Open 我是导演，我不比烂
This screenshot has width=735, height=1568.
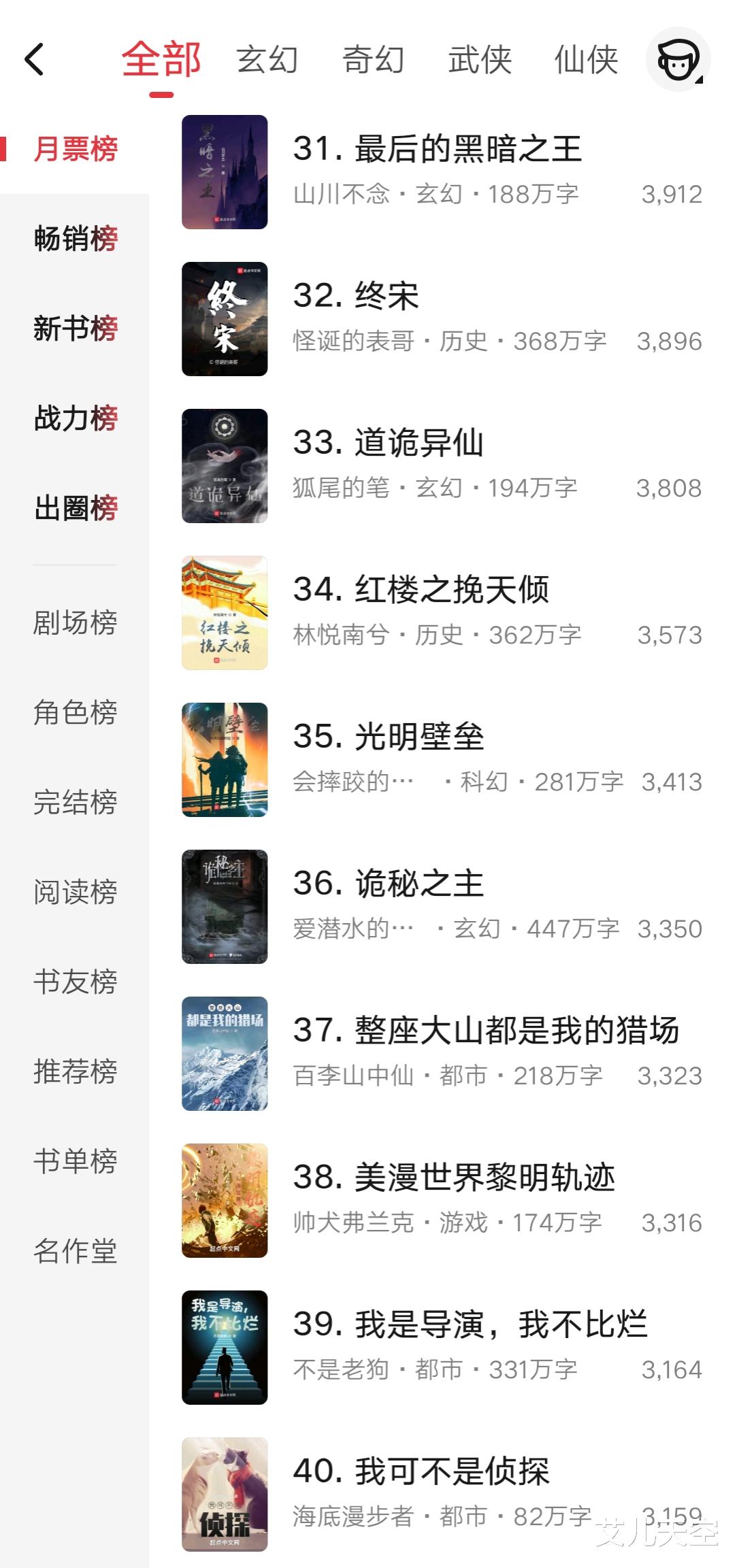coord(470,1324)
